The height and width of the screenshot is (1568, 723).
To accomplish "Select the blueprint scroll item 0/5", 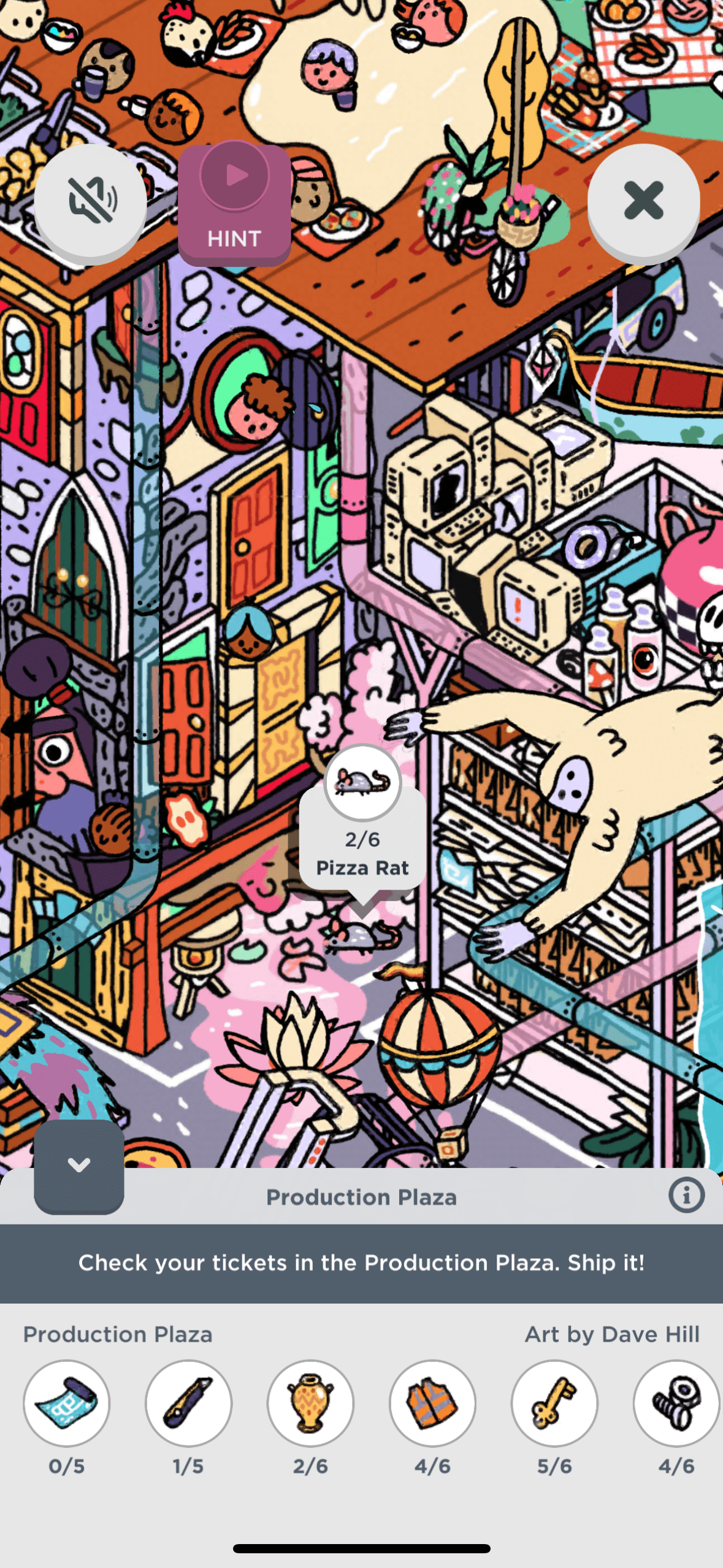I will point(66,1404).
